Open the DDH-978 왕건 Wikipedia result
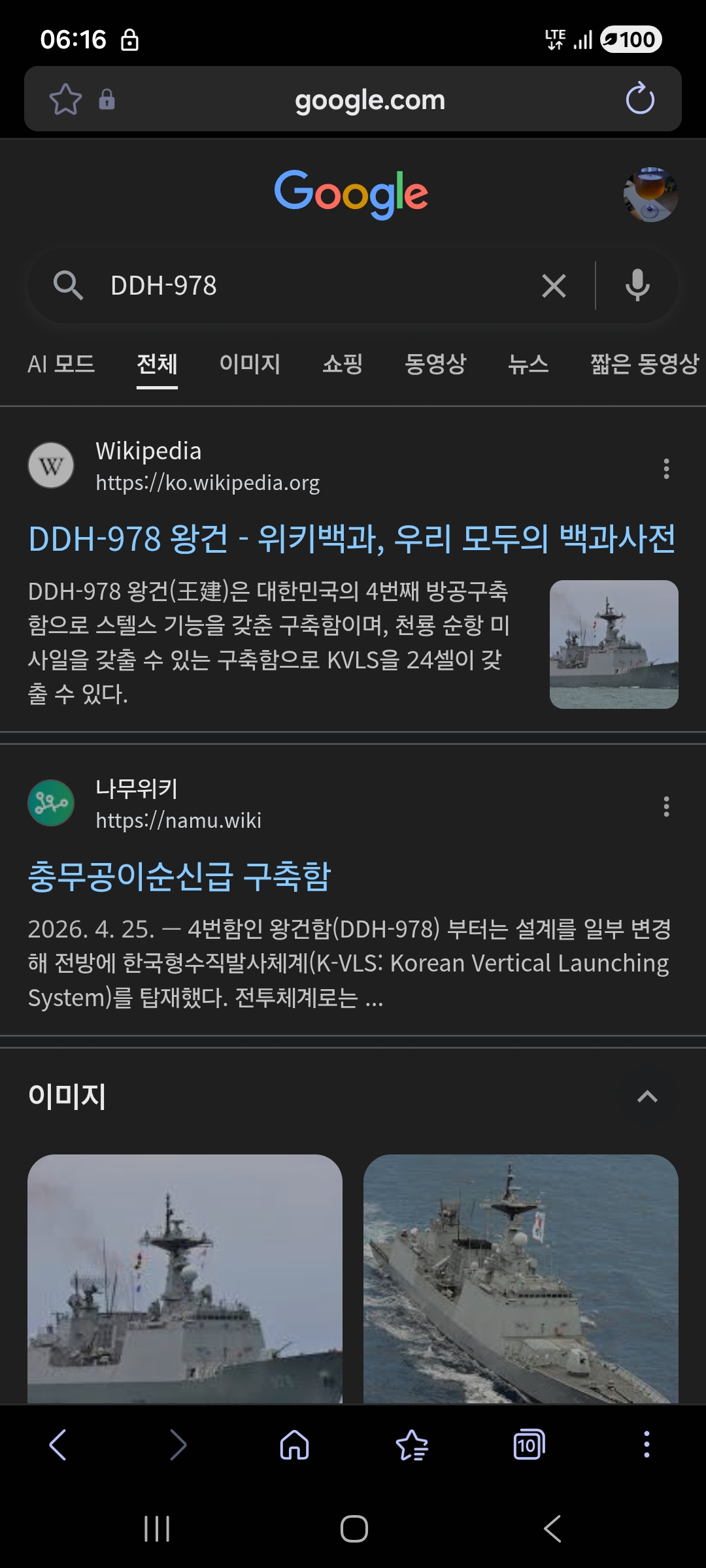This screenshot has height=1568, width=706. point(352,539)
